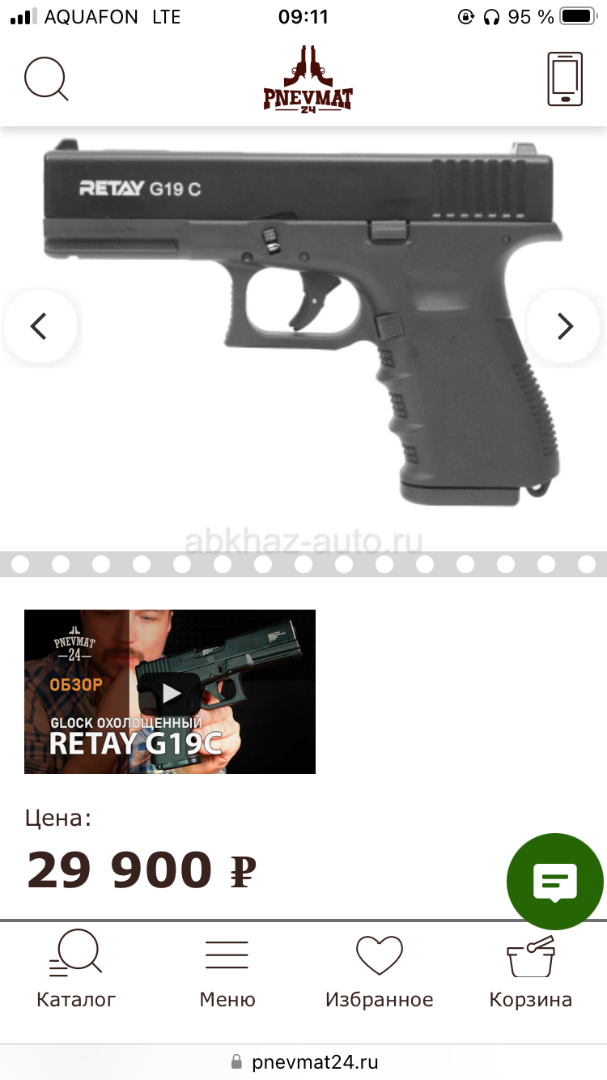Tap the phone contact icon
607x1080 pixels.
565,79
